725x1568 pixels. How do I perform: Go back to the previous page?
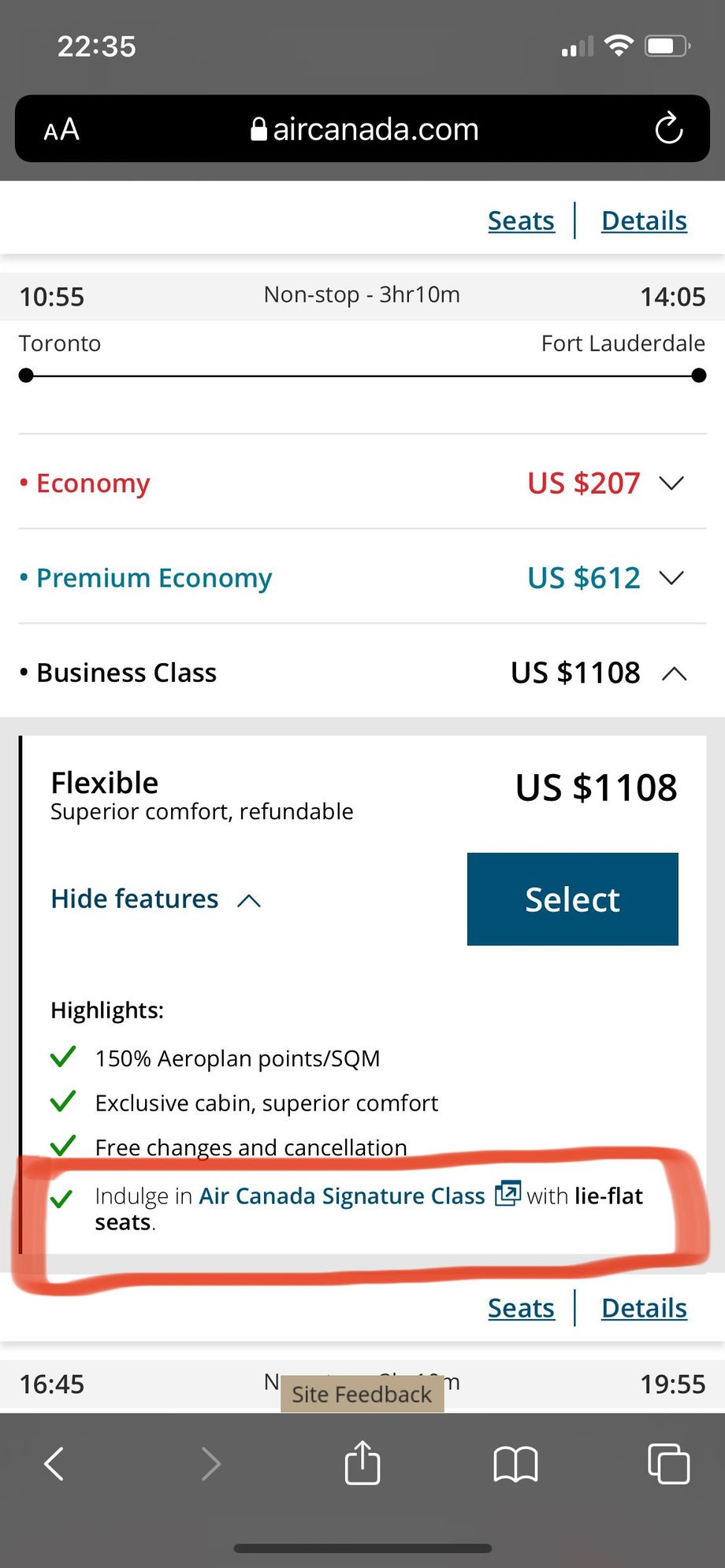click(x=54, y=1464)
